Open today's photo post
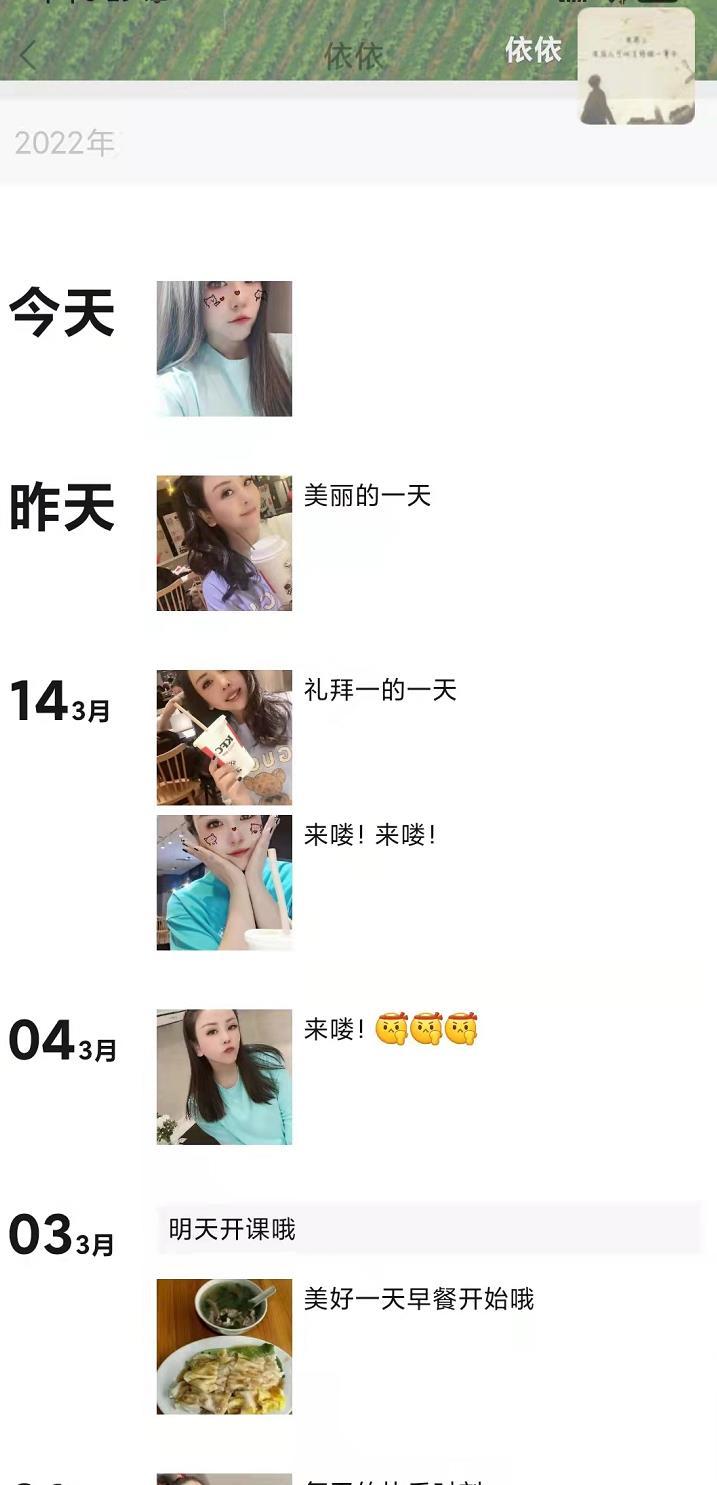Screen dimensions: 717x1485 tap(224, 348)
